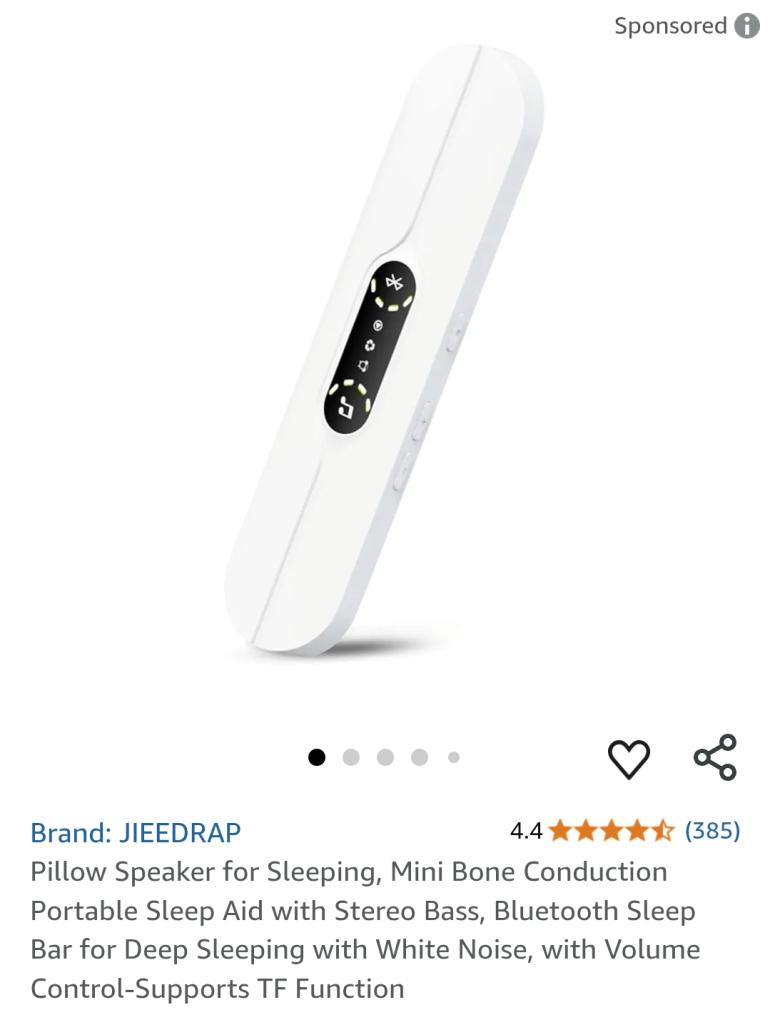Jump to the second image dot
770x1015 pixels.
coord(351,757)
